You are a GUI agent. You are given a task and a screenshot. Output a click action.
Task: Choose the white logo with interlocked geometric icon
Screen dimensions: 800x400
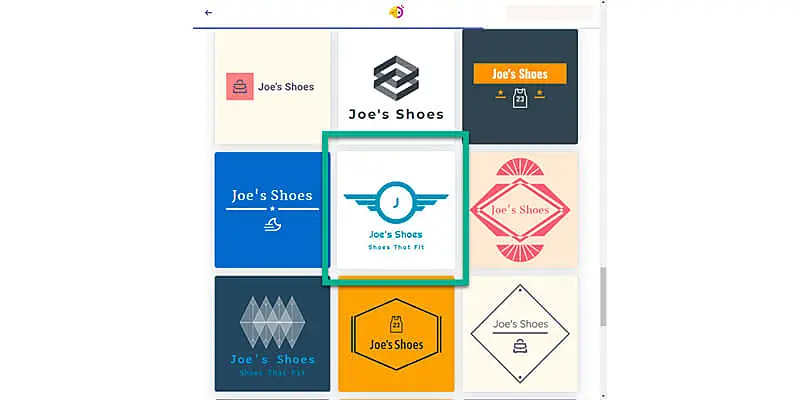click(x=396, y=87)
